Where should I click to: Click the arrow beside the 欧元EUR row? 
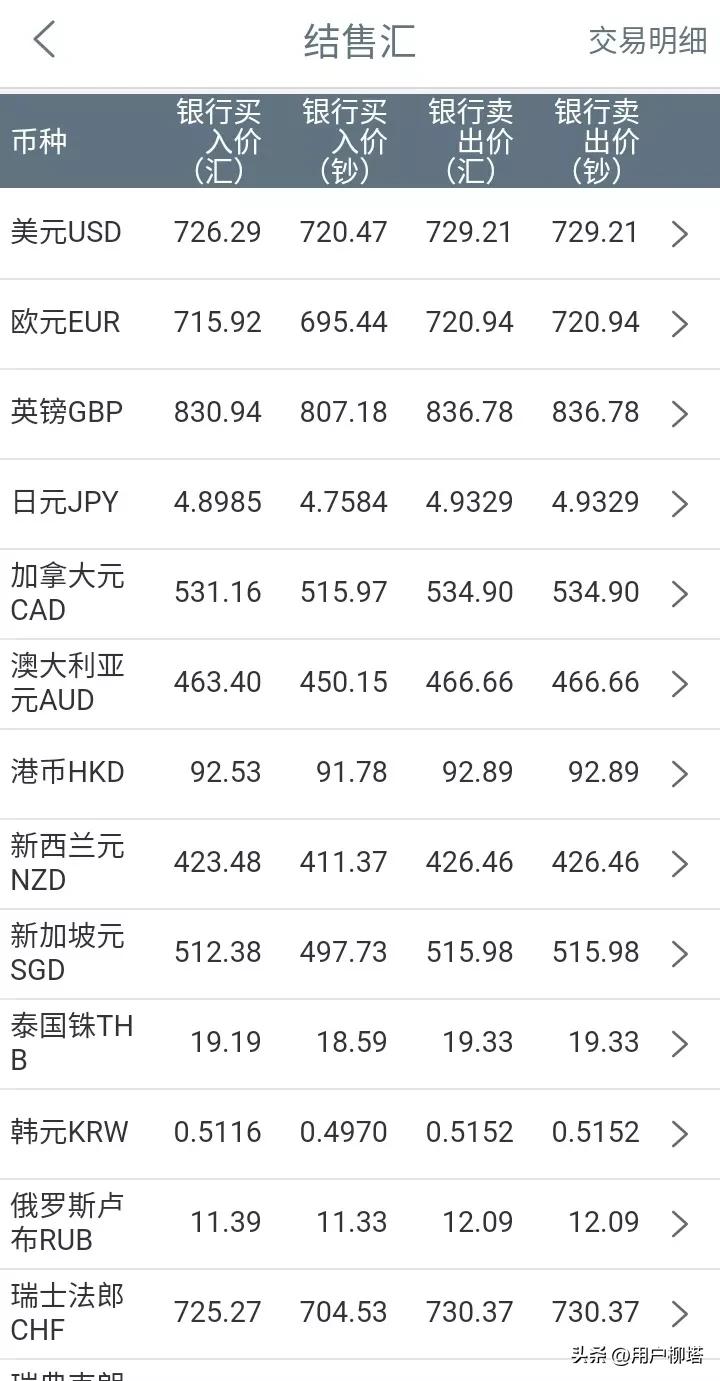681,323
